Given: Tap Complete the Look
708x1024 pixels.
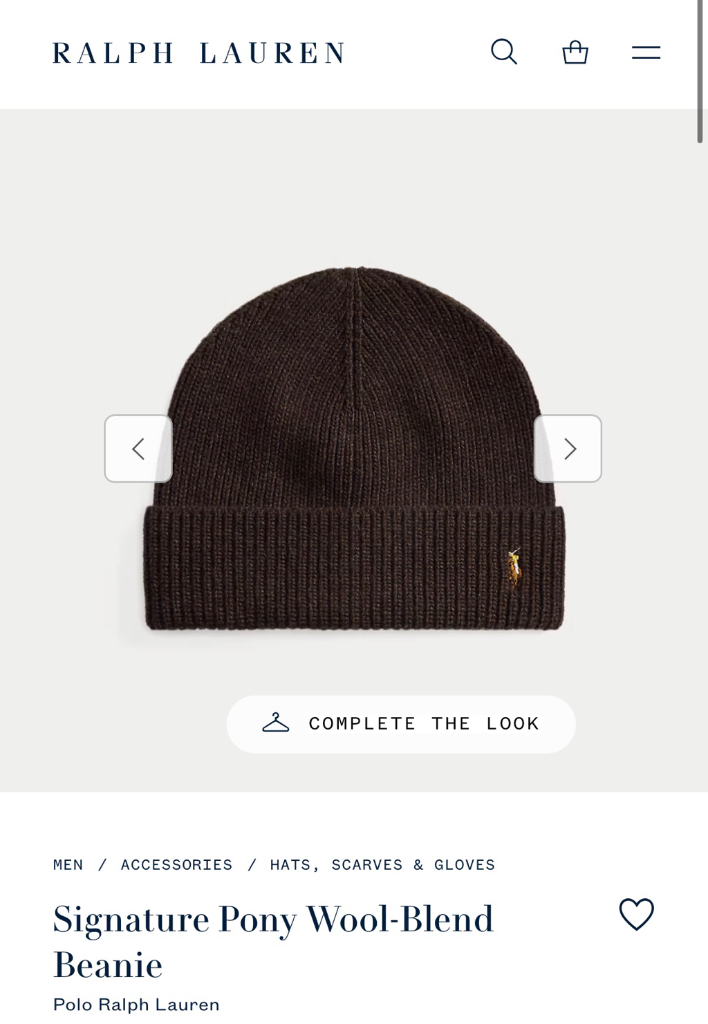Looking at the screenshot, I should [401, 723].
